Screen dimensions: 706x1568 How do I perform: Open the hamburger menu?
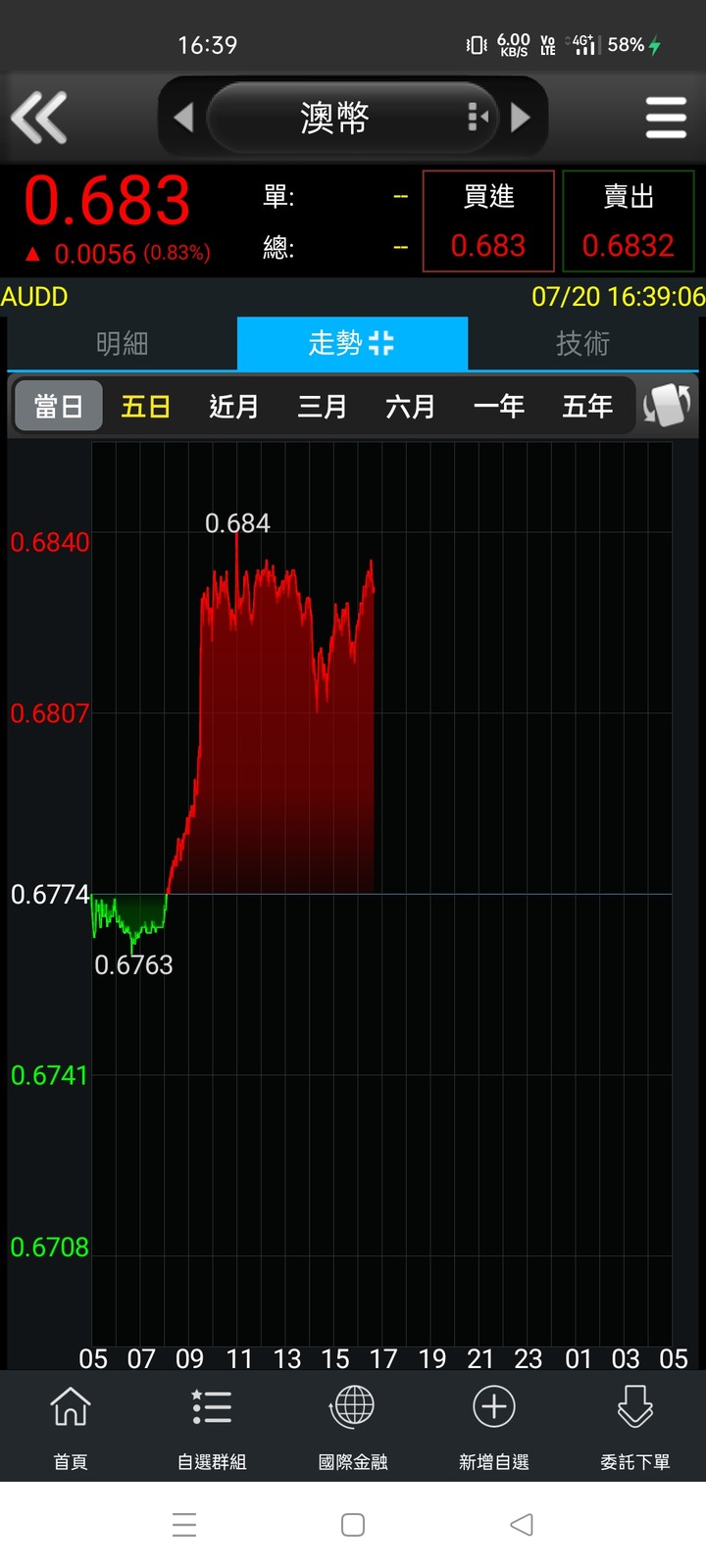[666, 118]
